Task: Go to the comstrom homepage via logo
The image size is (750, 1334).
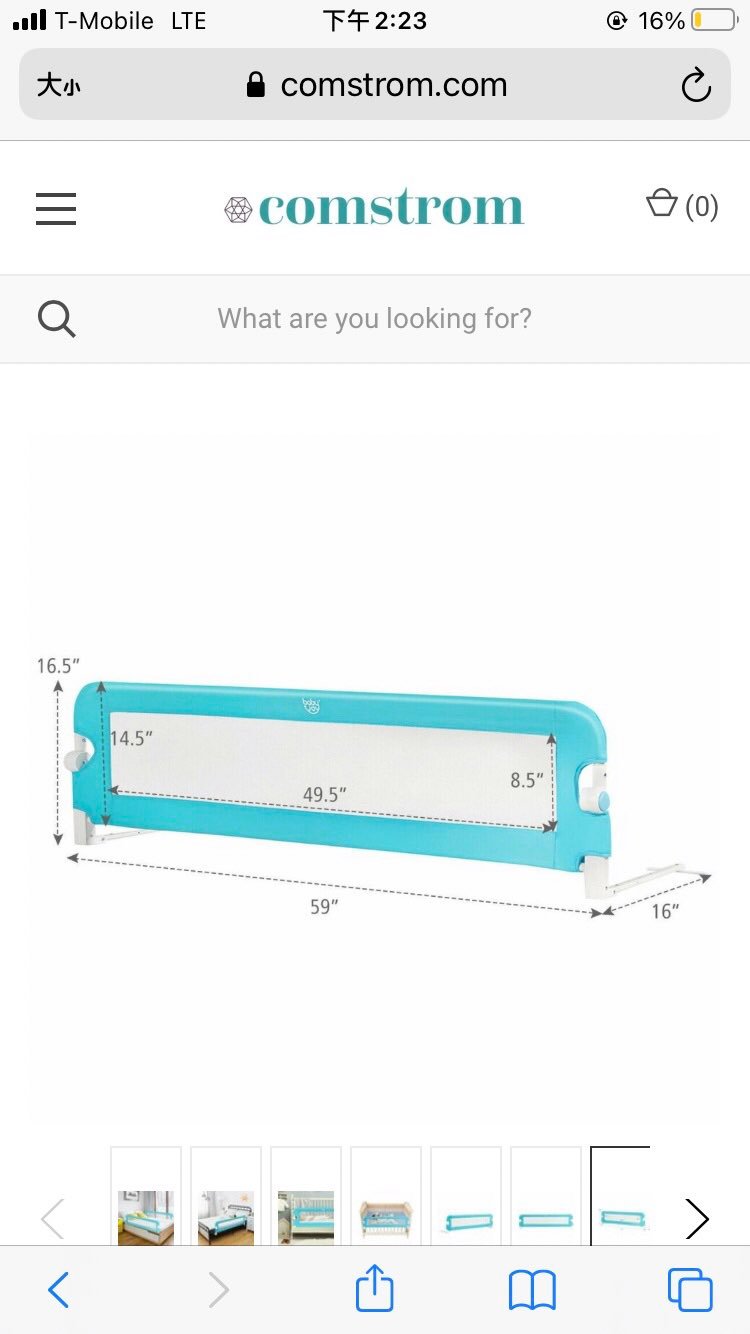Action: coord(374,208)
